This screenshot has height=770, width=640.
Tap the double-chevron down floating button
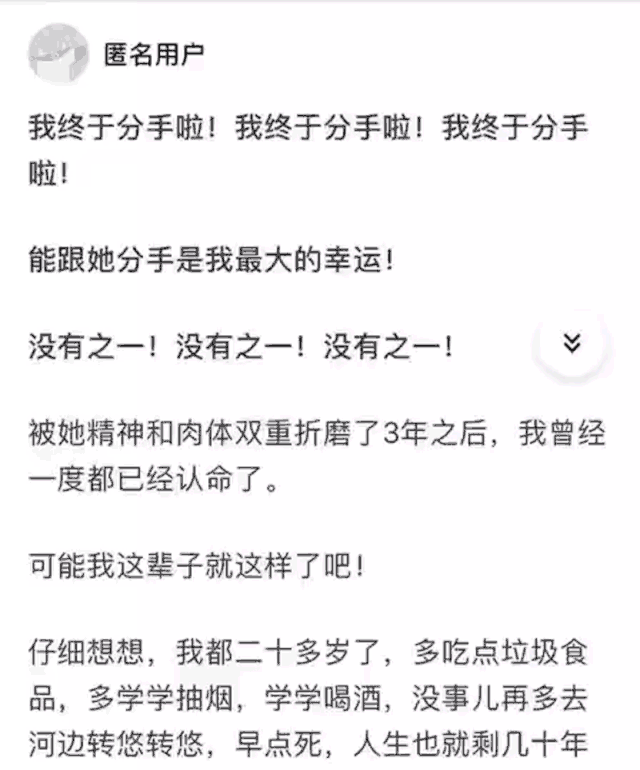point(571,345)
